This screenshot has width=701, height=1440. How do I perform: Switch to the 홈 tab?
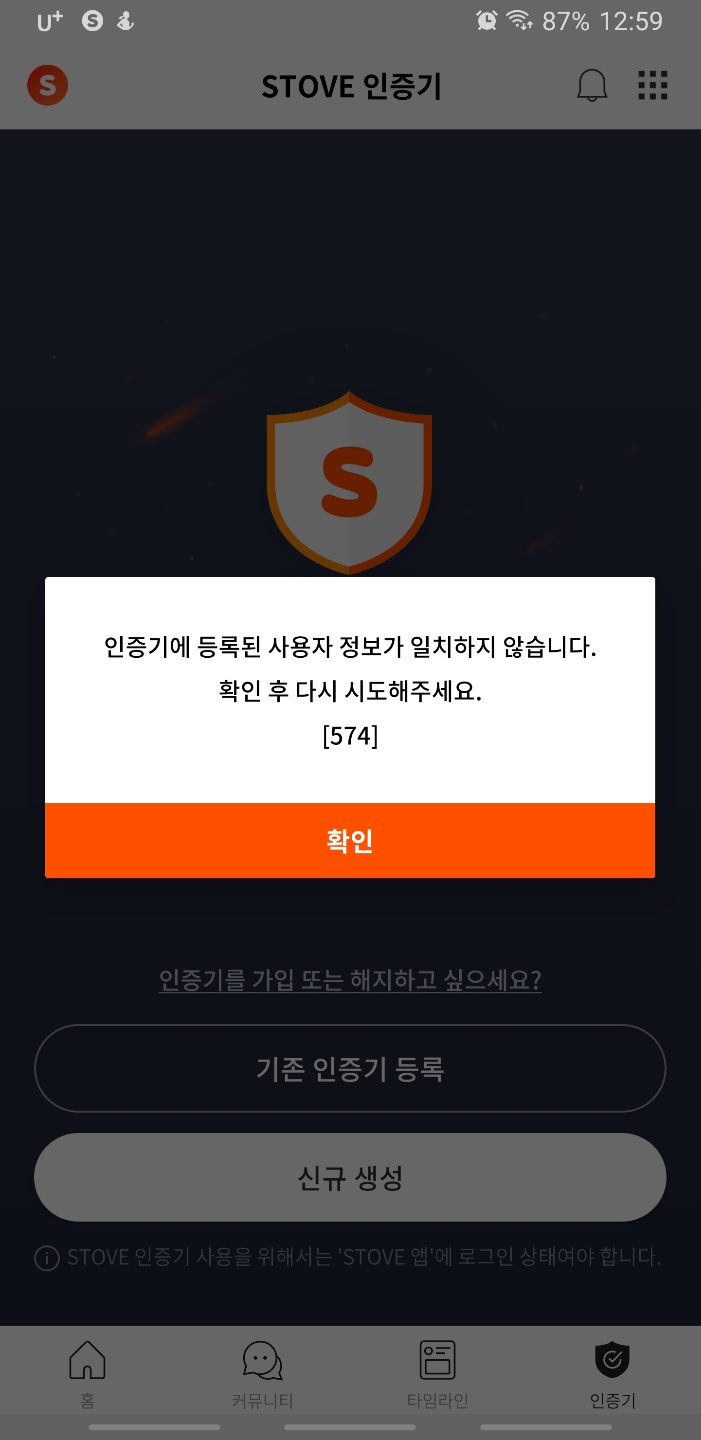(x=87, y=1372)
